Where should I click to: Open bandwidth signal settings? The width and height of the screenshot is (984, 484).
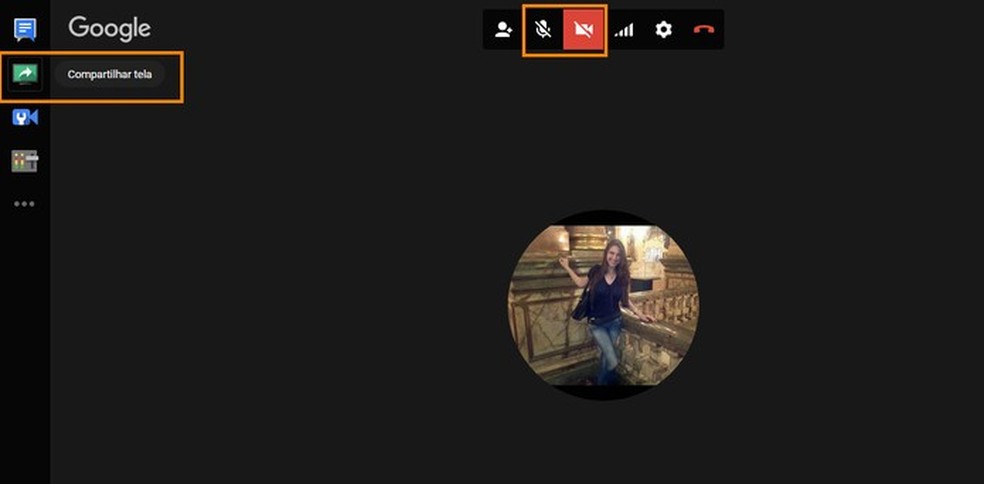(x=624, y=30)
